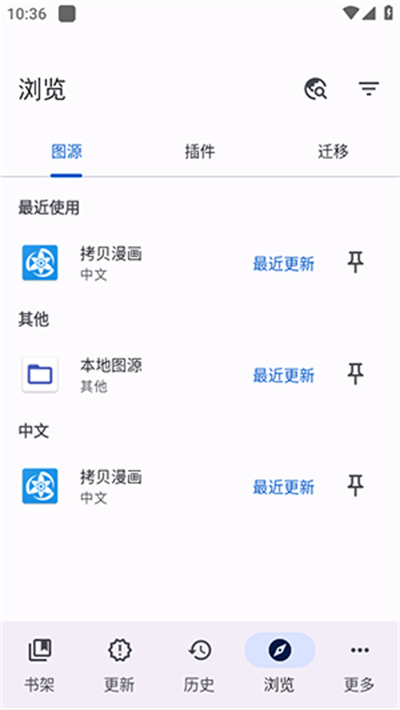Viewport: 400px width, 710px height.
Task: Open the global search icon
Action: (x=316, y=89)
